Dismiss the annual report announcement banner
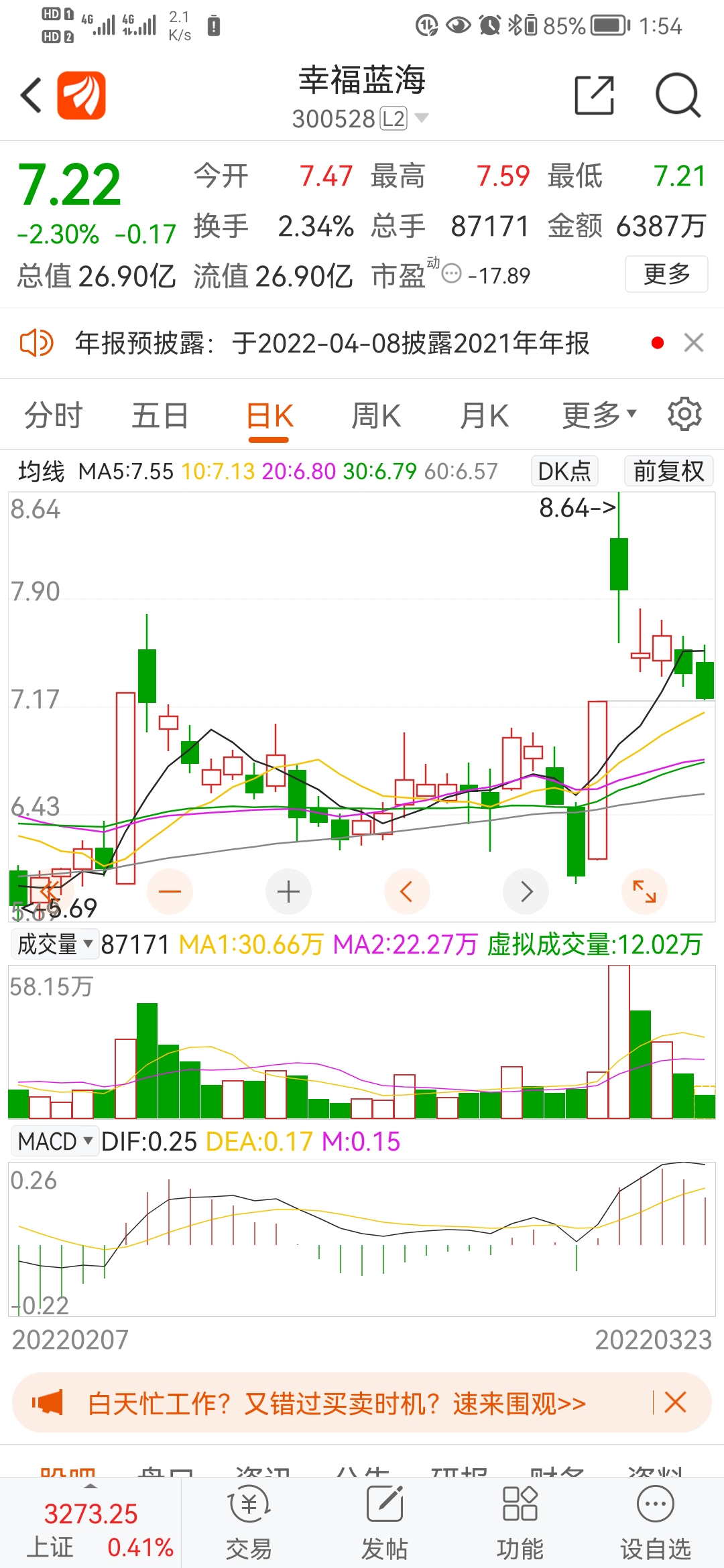724x1568 pixels. (x=694, y=342)
